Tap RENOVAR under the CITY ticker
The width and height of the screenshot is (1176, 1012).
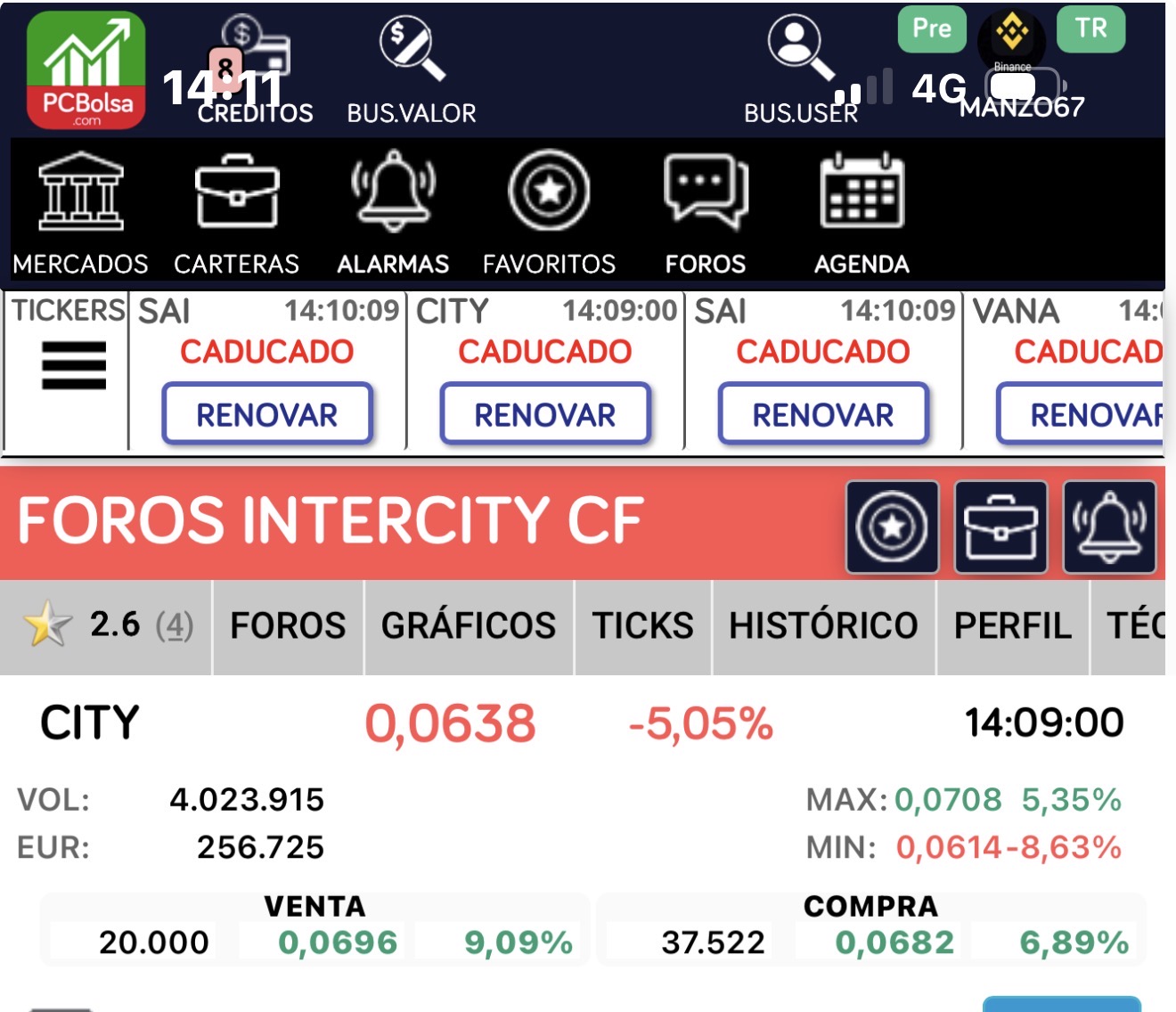coord(544,414)
